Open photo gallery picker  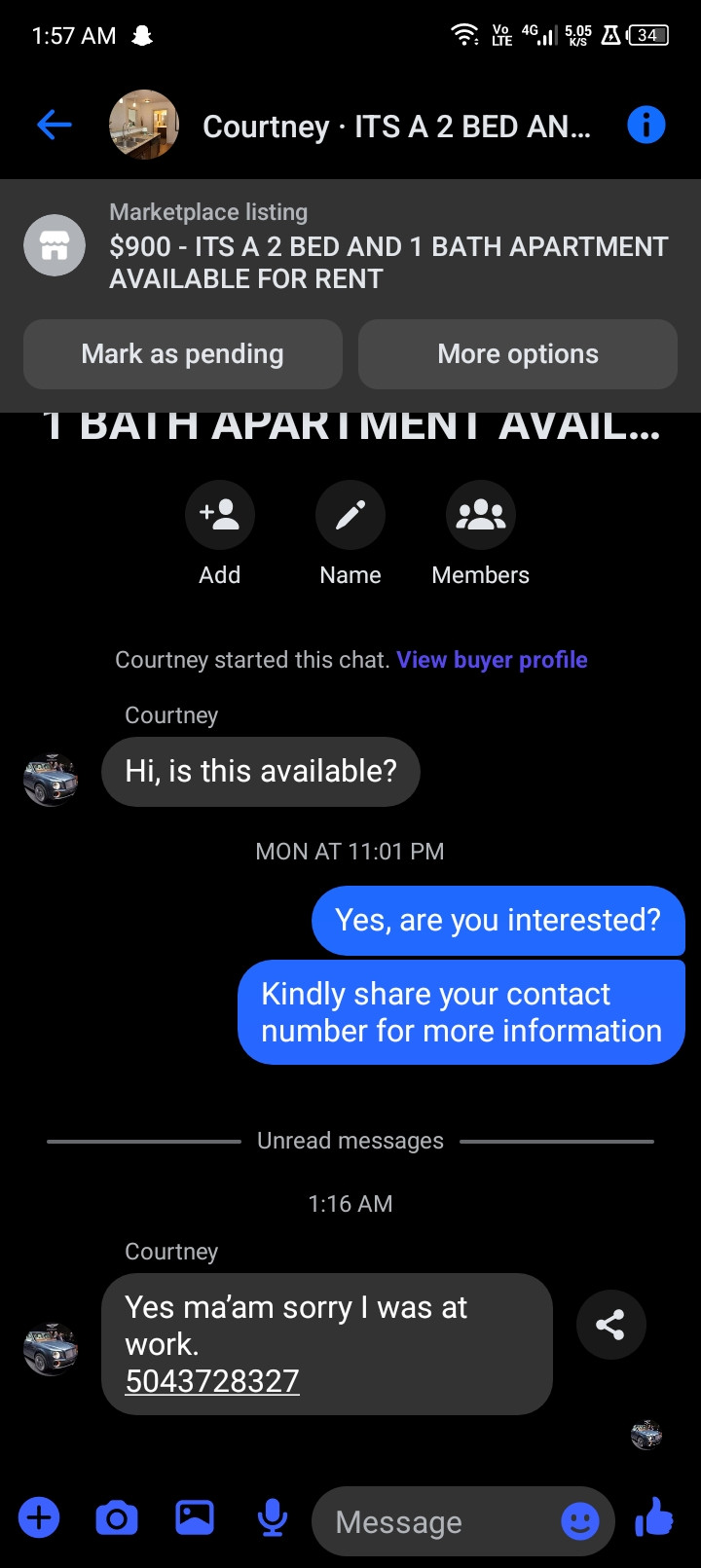tap(195, 1518)
